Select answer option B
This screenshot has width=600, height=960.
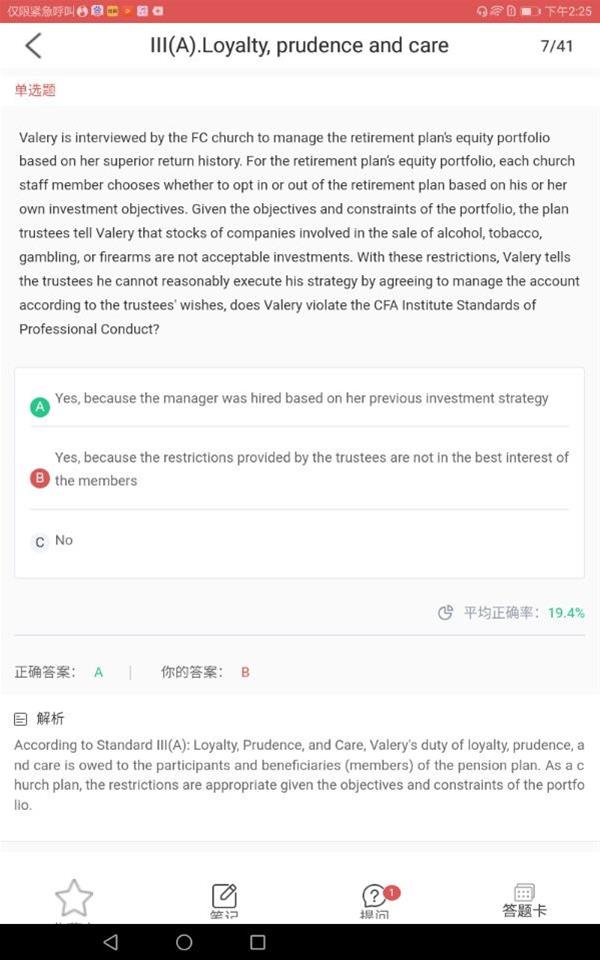point(299,469)
